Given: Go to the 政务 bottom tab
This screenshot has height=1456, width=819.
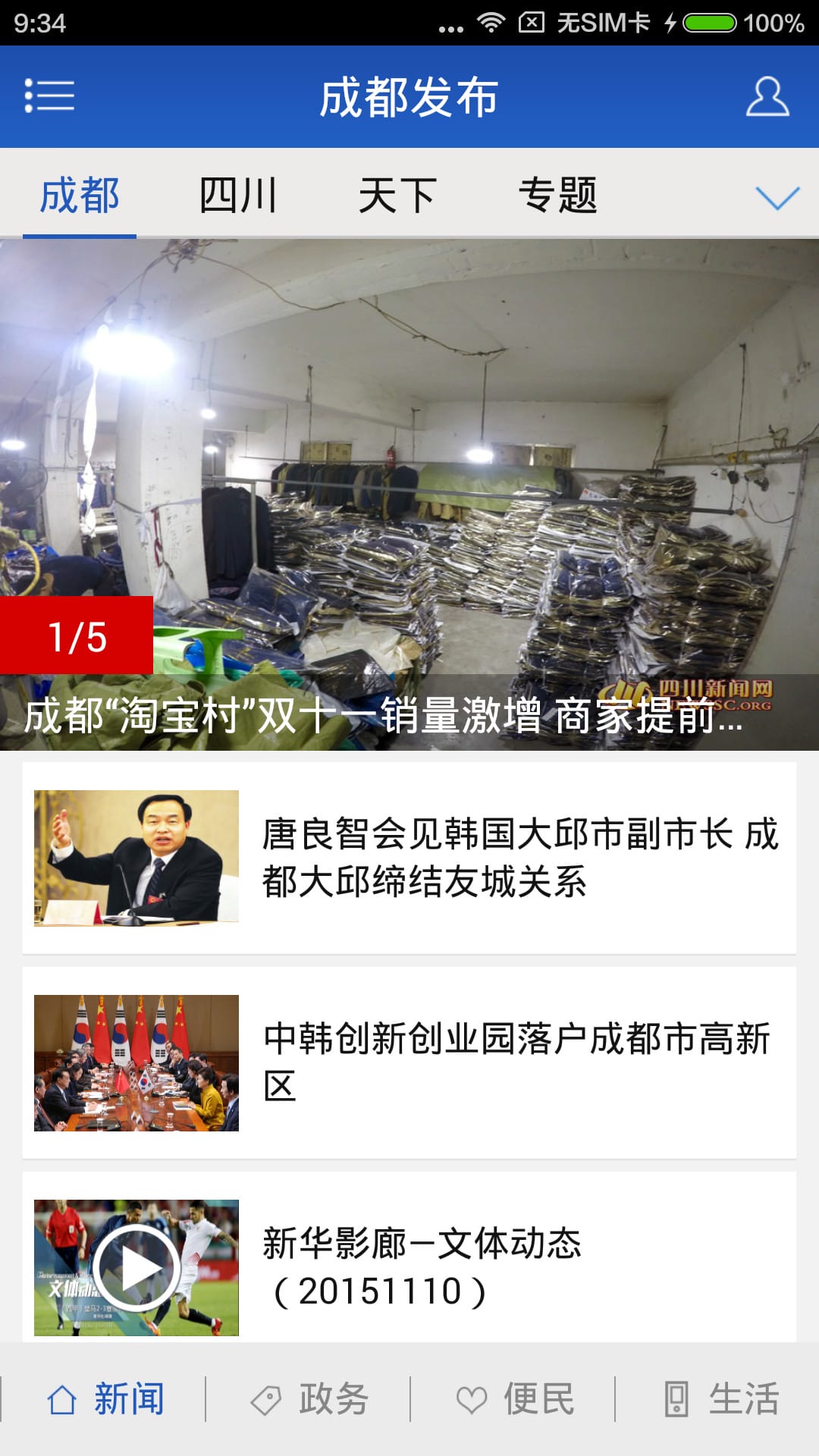Looking at the screenshot, I should click(309, 1399).
